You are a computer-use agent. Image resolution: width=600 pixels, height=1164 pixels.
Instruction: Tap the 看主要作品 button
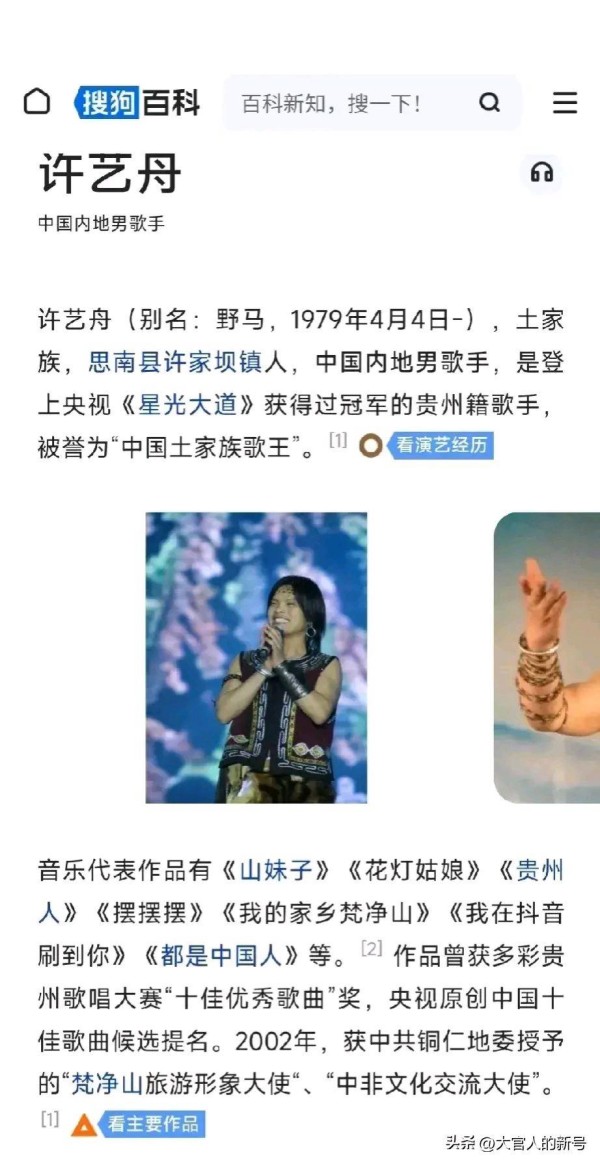[x=153, y=1123]
